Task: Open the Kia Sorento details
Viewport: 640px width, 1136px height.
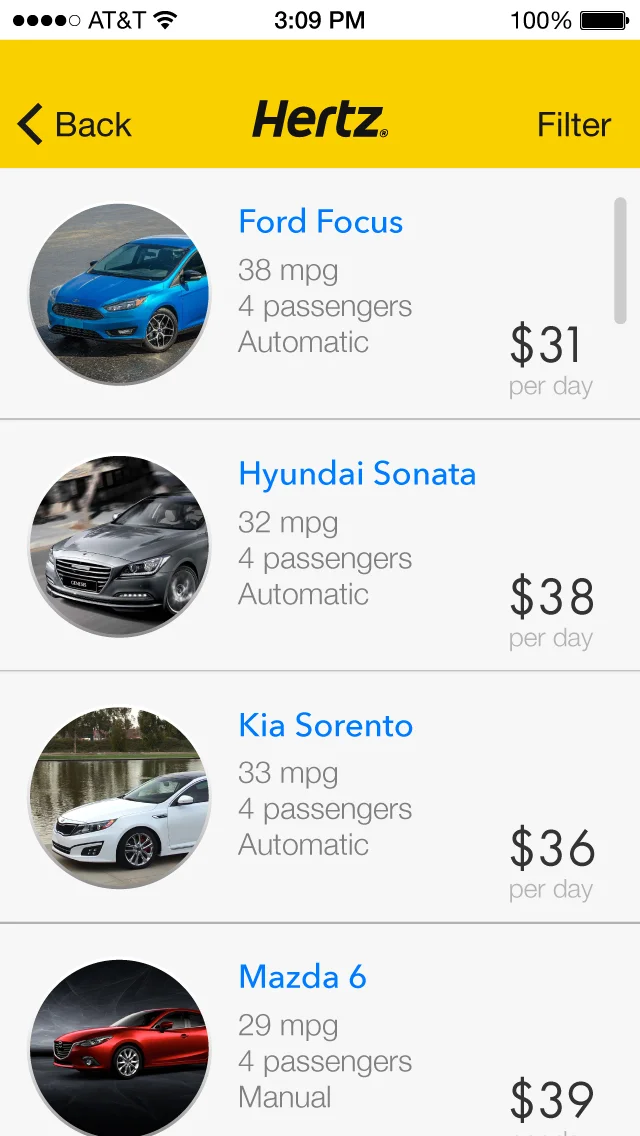Action: point(325,725)
